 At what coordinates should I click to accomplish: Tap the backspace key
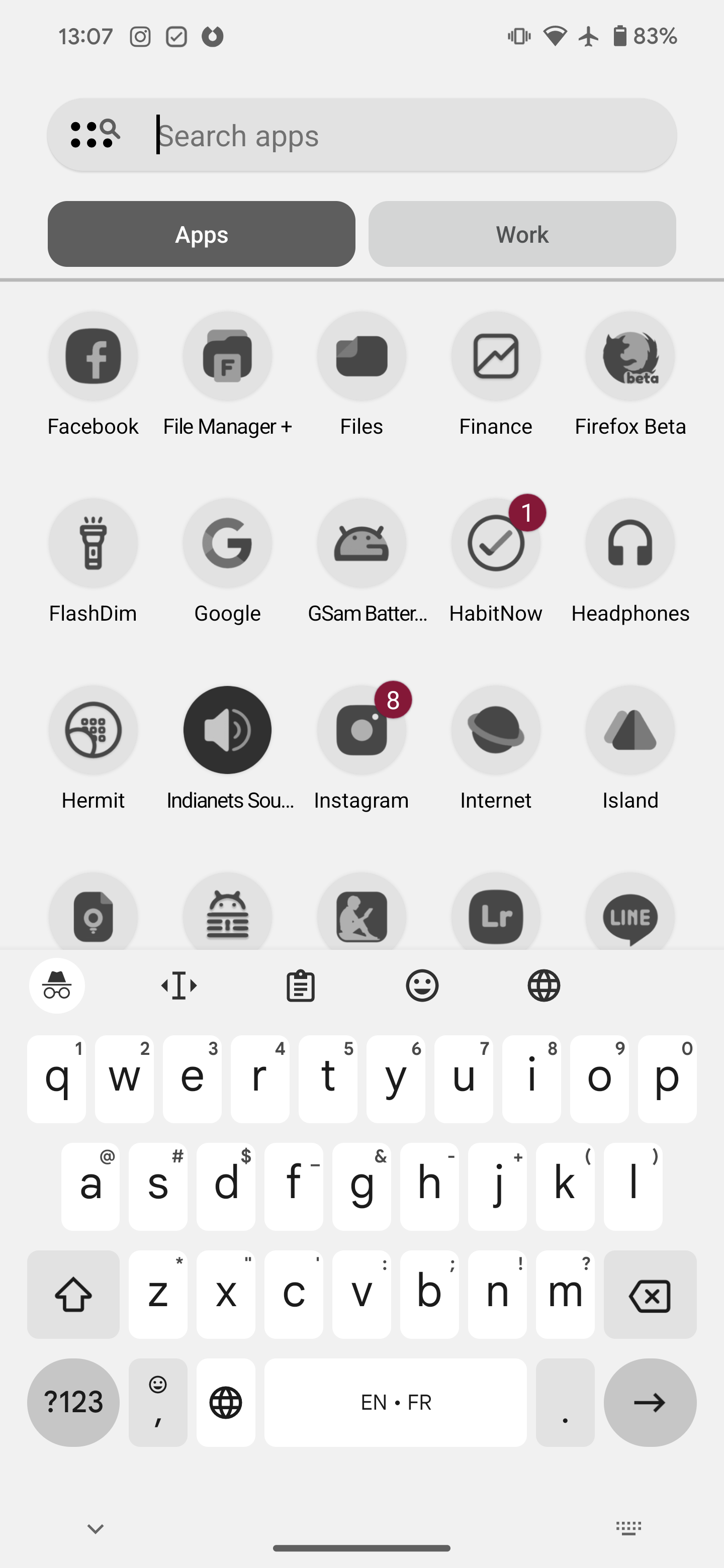pyautogui.click(x=650, y=1295)
